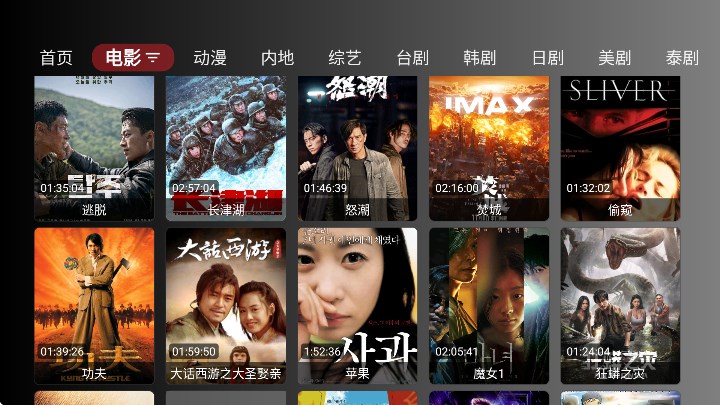Open the movie 逃脱
Image resolution: width=720 pixels, height=405 pixels.
94,148
